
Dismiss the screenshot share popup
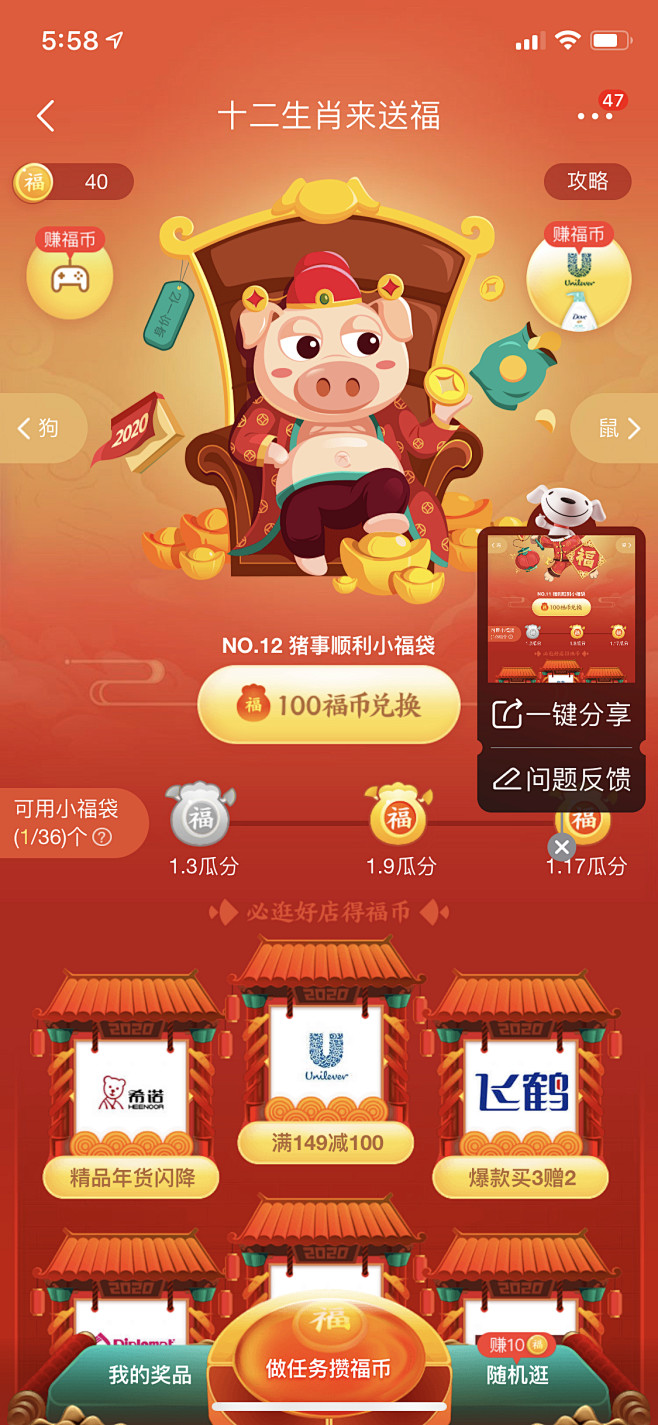coord(562,848)
